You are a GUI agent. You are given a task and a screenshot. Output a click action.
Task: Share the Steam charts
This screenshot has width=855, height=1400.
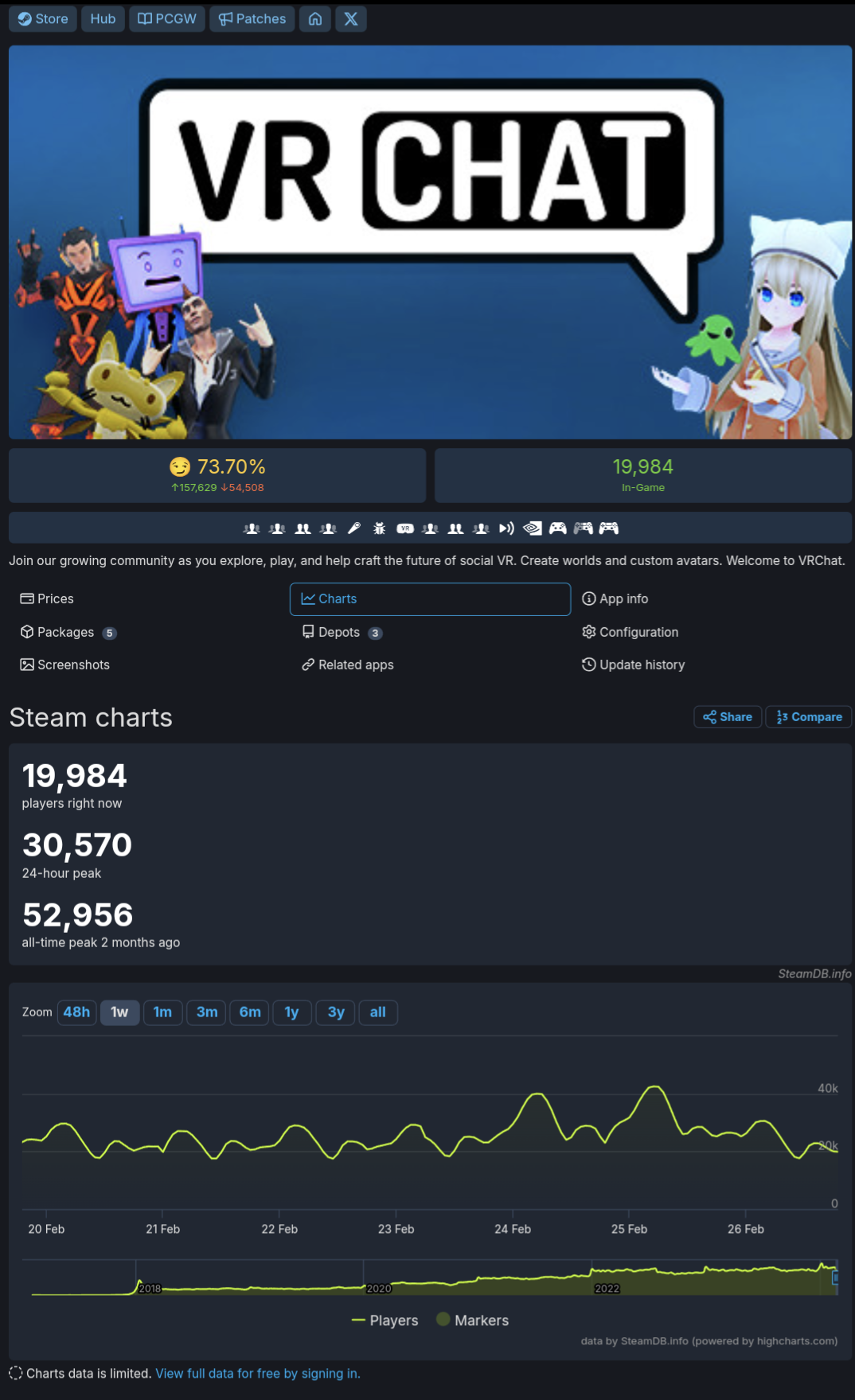pyautogui.click(x=728, y=717)
